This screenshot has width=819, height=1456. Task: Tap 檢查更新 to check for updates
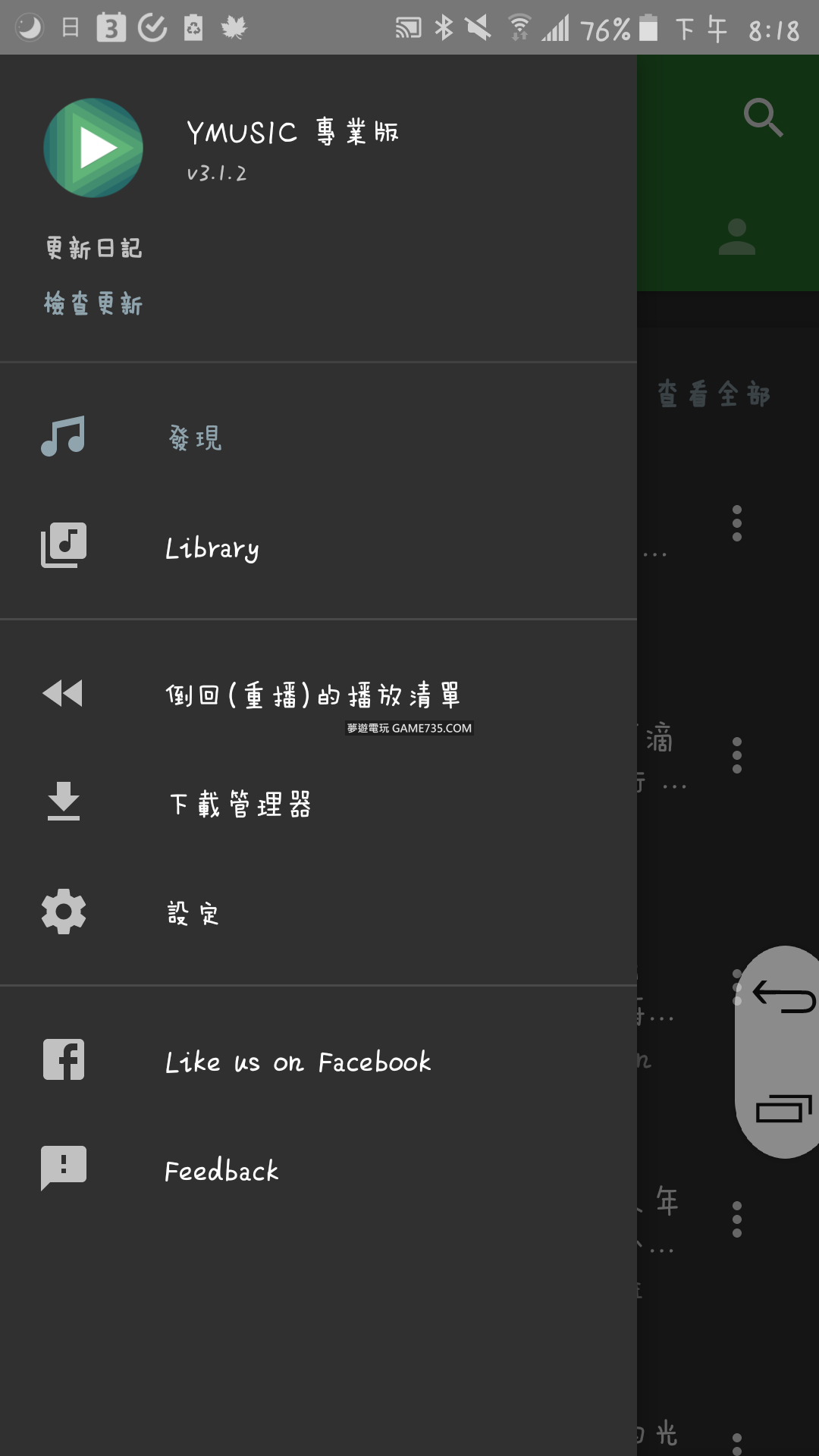94,304
